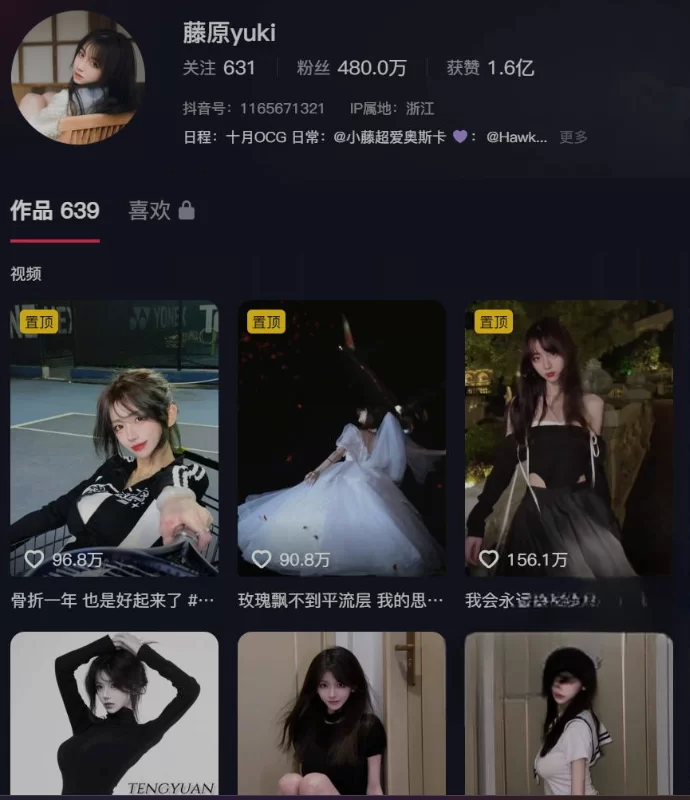Play the pinned video 骨折一年 也是好起来了
Viewport: 690px width, 800px height.
tap(114, 438)
